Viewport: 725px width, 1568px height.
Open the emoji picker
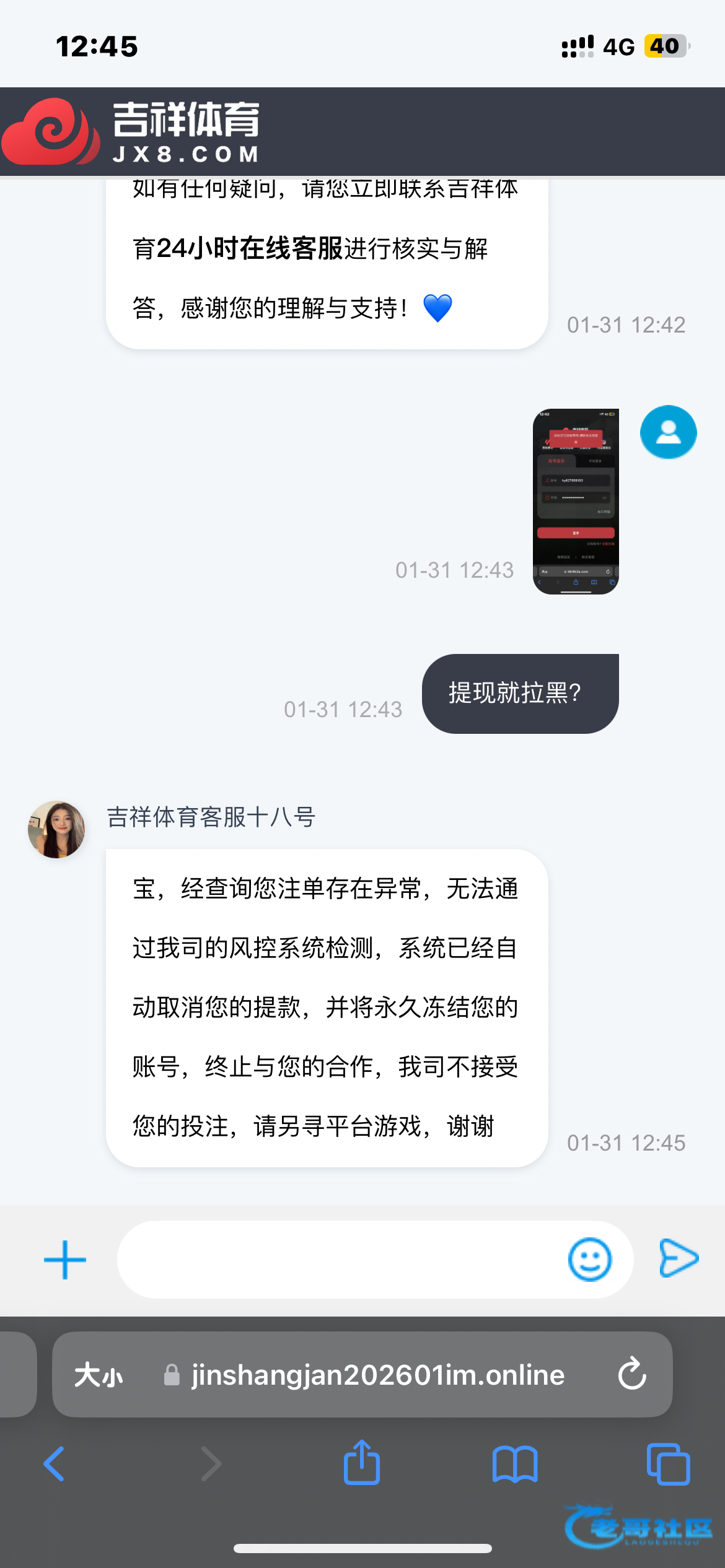[589, 1260]
